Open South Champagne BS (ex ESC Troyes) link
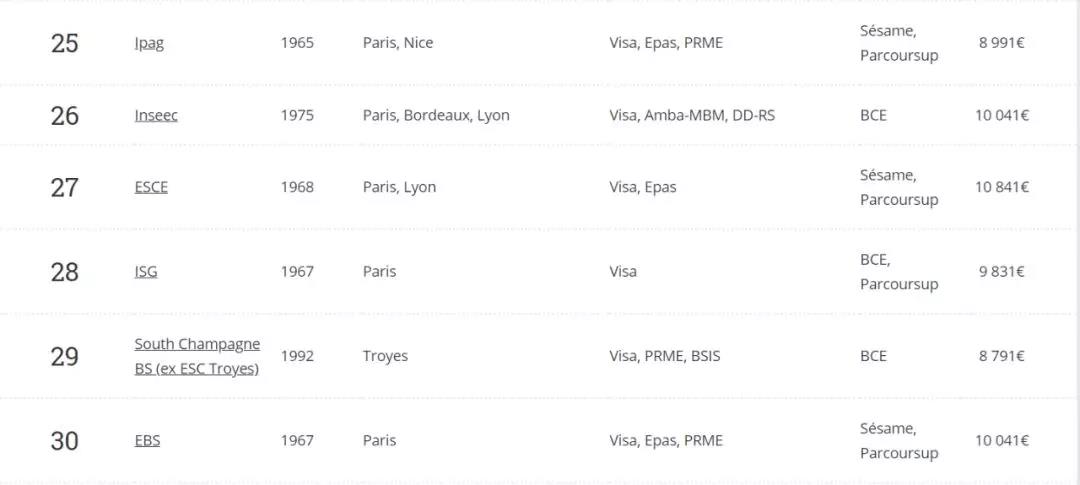The height and width of the screenshot is (485, 1080). coord(197,356)
